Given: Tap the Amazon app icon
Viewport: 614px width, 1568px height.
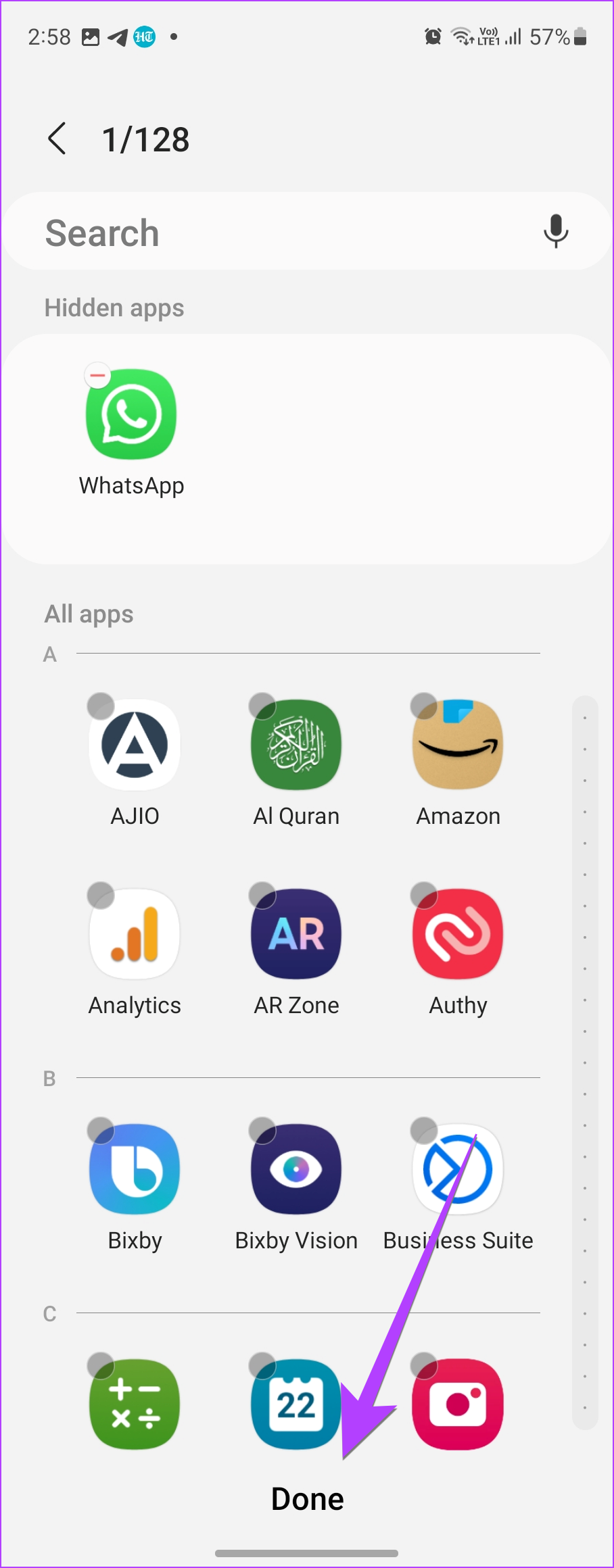Looking at the screenshot, I should [x=457, y=743].
